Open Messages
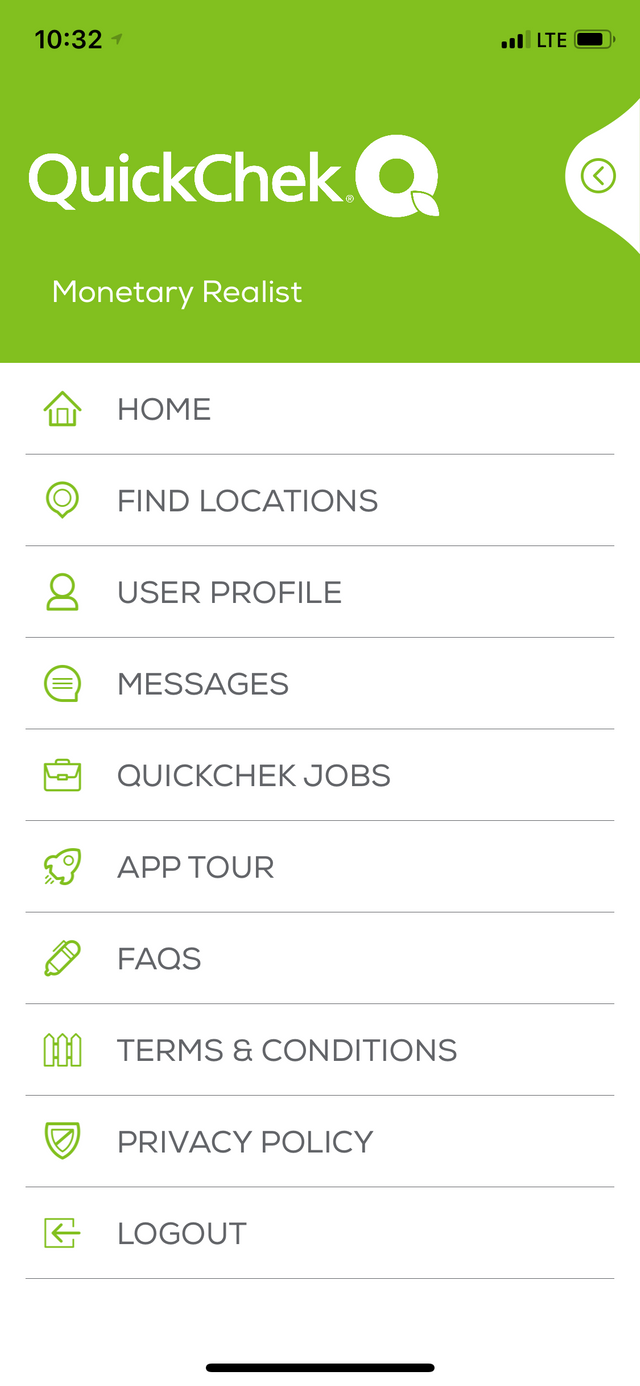This screenshot has width=640, height=1386. click(x=202, y=684)
